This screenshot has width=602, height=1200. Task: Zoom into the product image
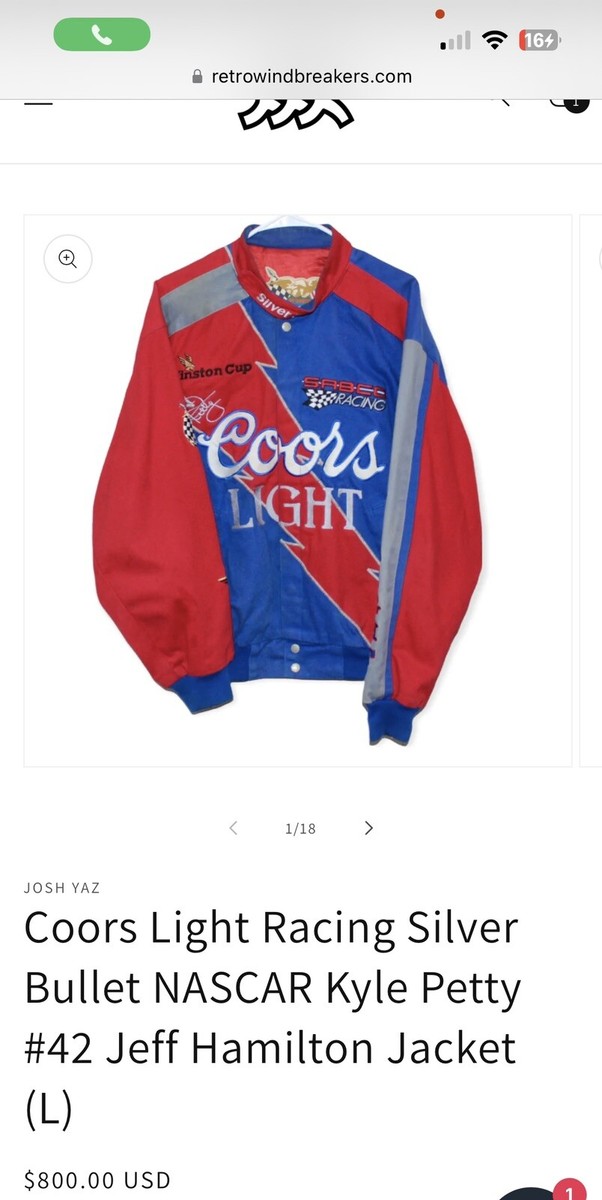click(68, 259)
